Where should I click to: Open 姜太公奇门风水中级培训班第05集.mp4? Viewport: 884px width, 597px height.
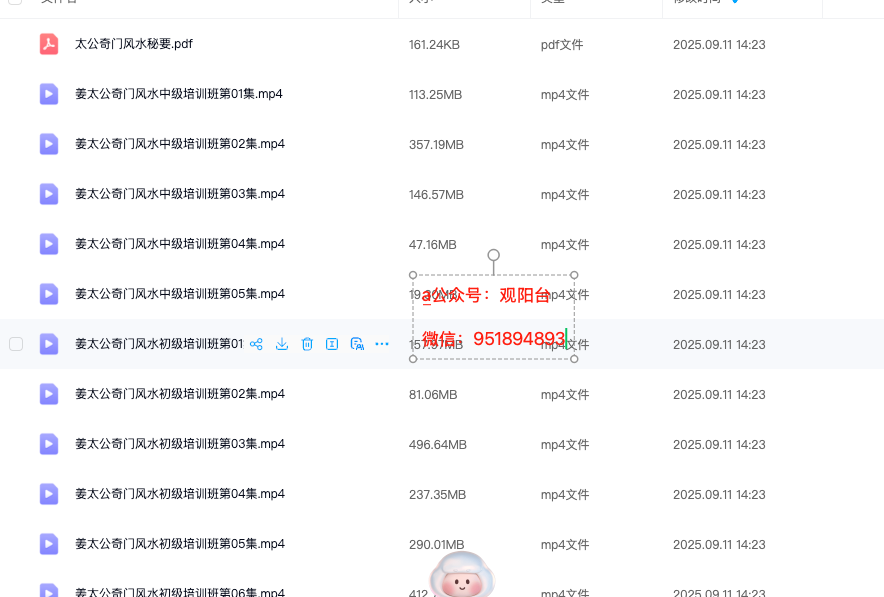click(179, 294)
